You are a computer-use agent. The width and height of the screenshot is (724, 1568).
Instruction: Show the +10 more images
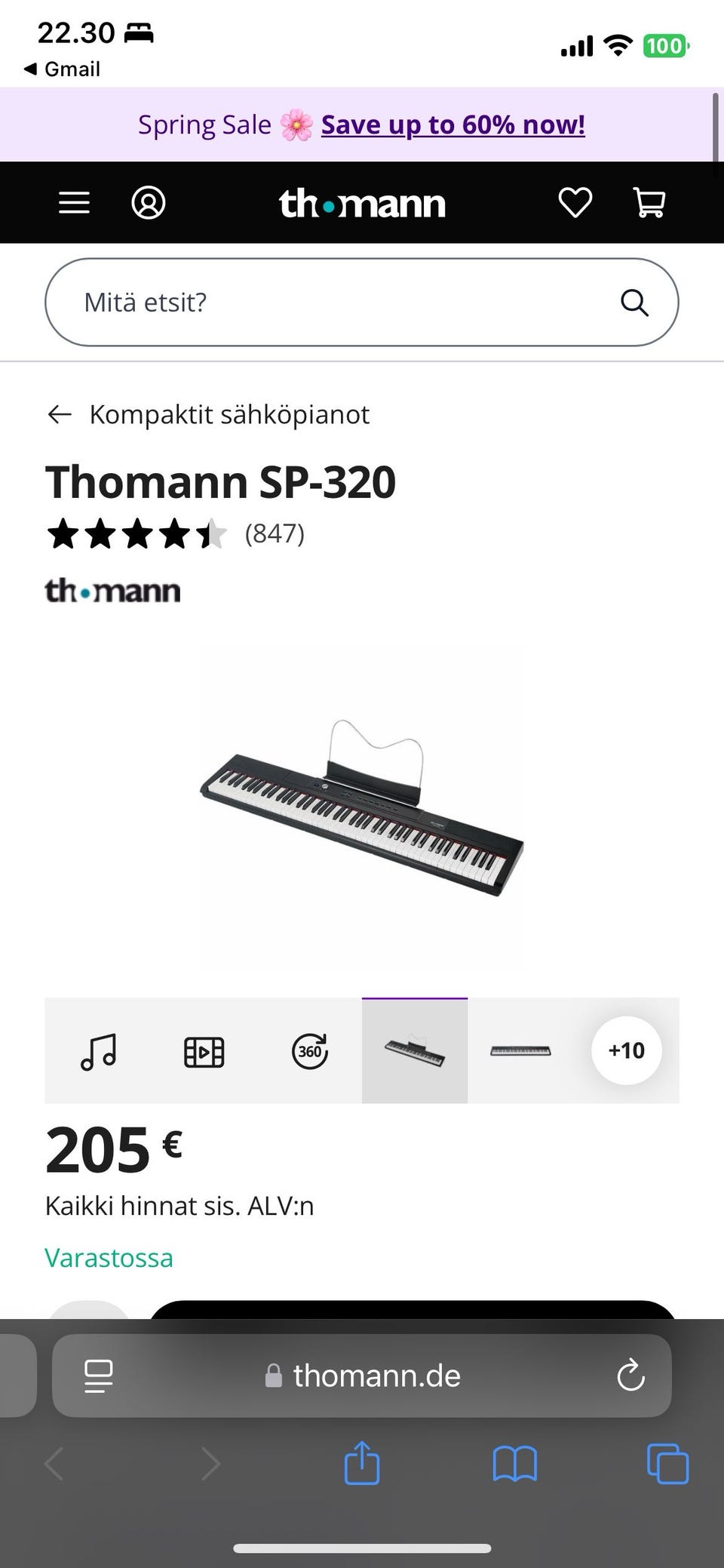tap(626, 1050)
